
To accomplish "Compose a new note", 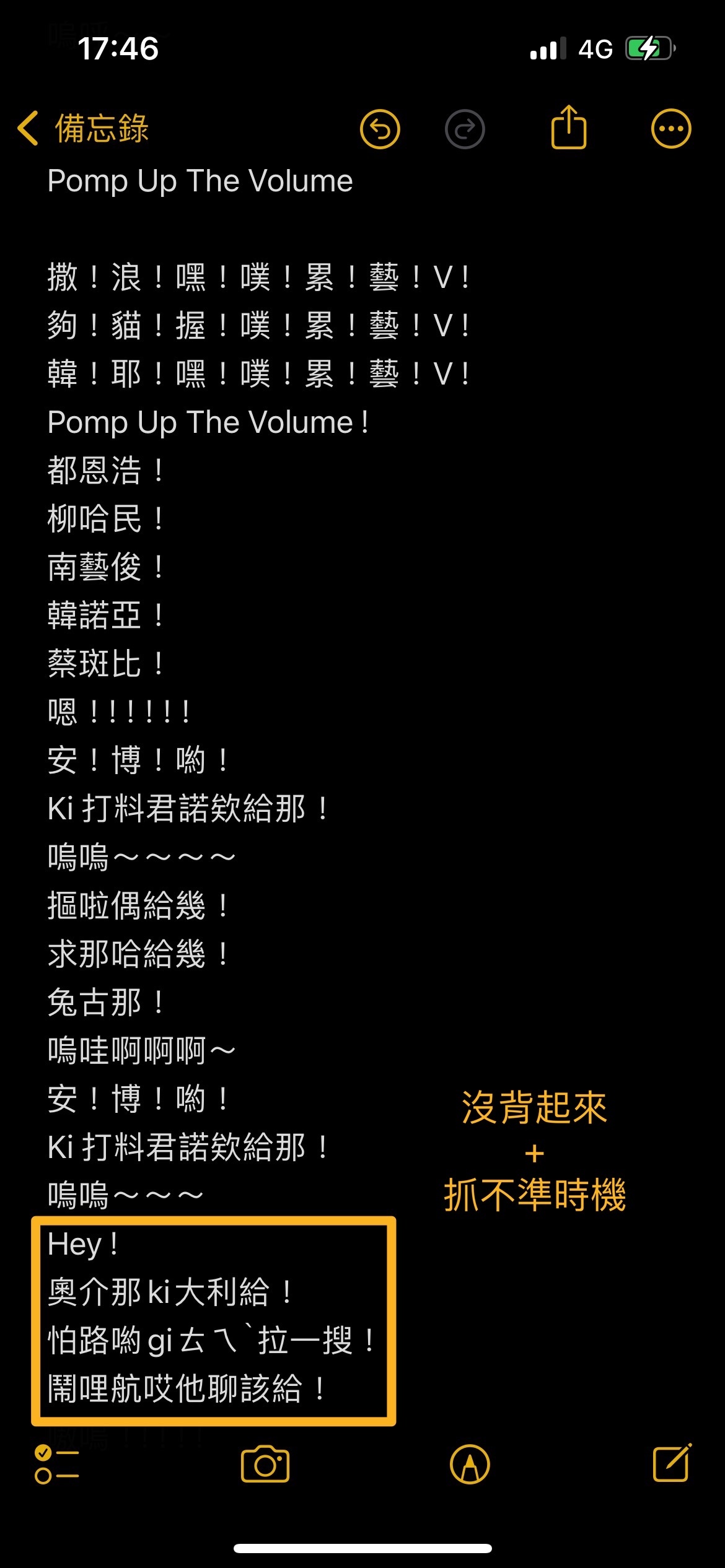I will click(x=672, y=1463).
